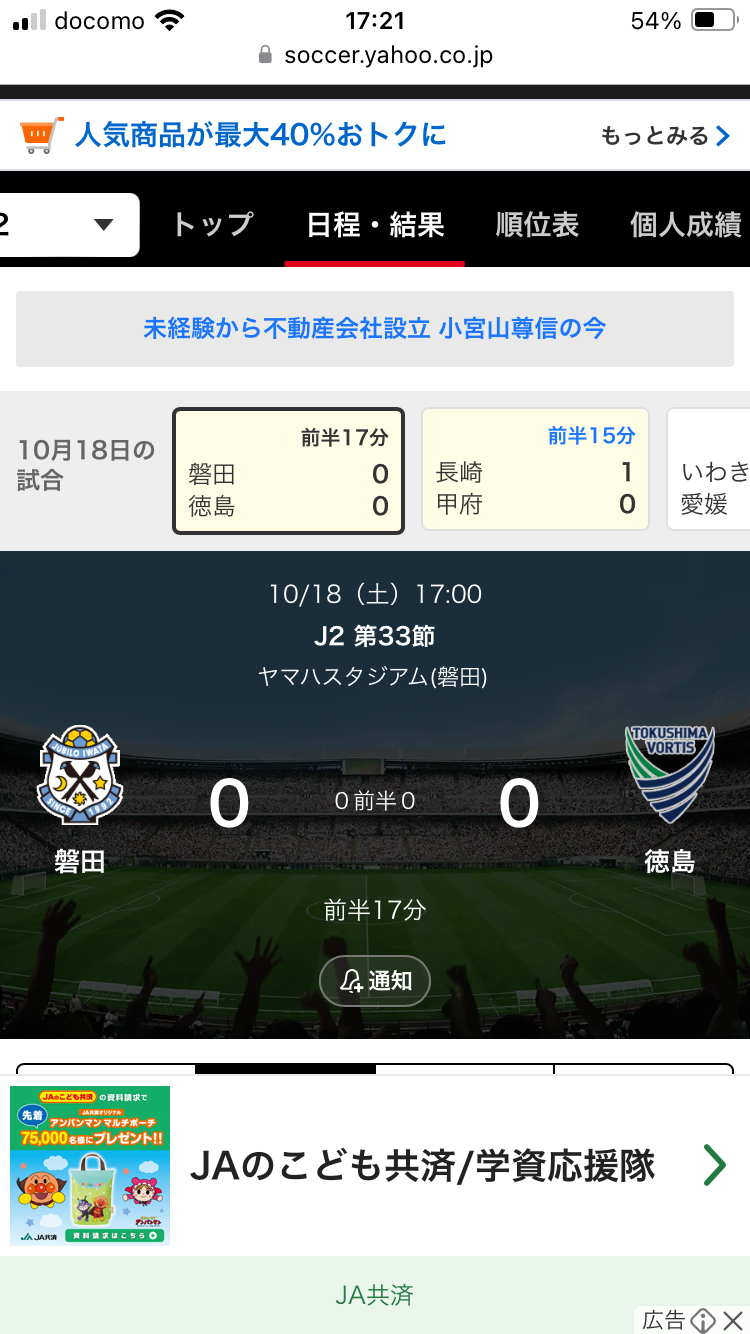
Task: Show ad info for the 広告 label
Action: [x=703, y=1320]
